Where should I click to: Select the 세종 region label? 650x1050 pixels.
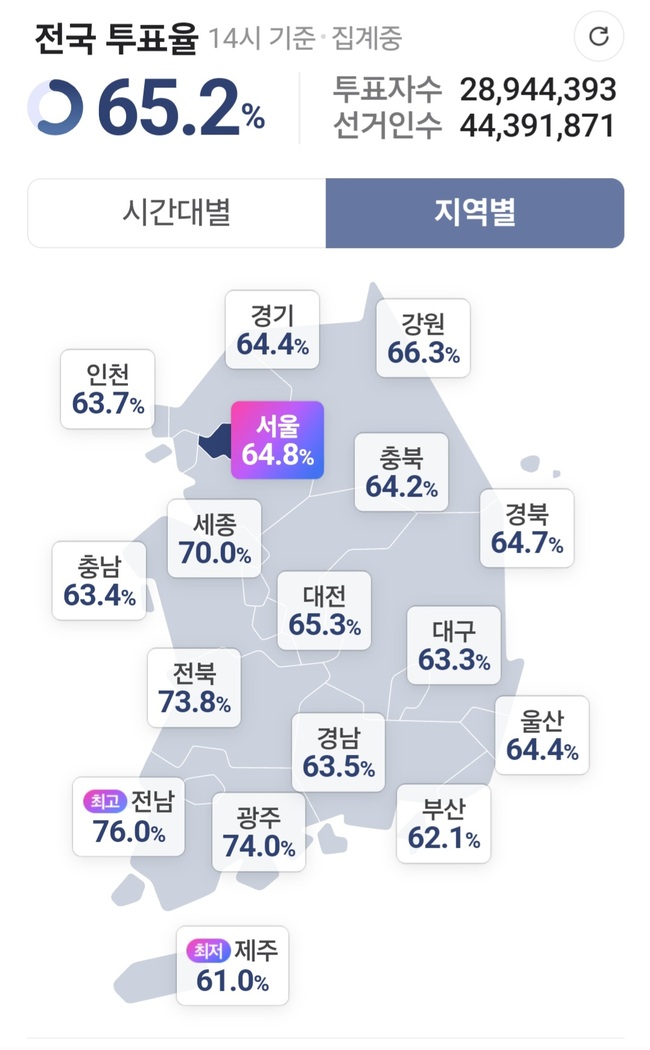click(214, 538)
